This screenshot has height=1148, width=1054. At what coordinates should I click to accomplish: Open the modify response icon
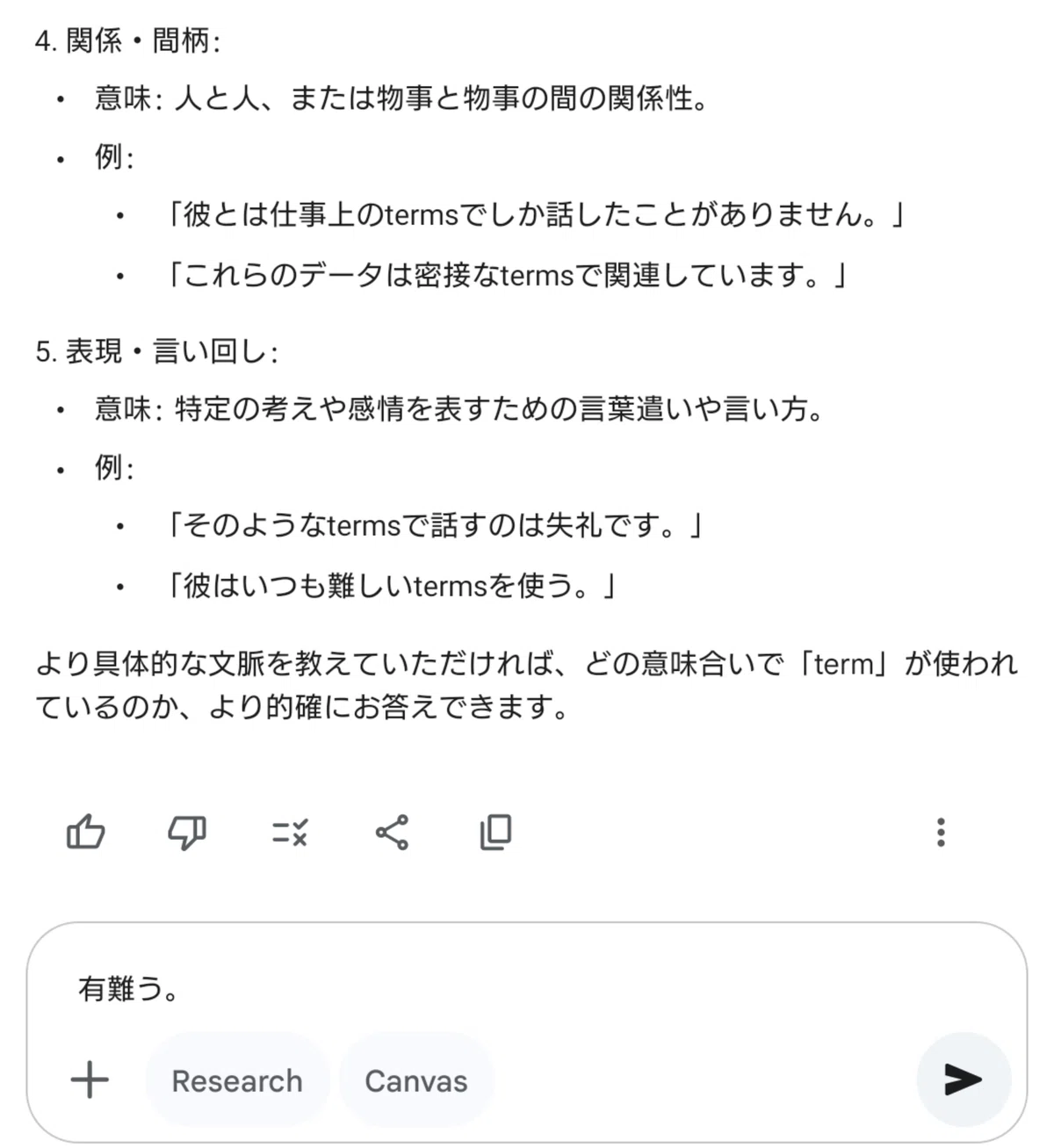[x=290, y=832]
